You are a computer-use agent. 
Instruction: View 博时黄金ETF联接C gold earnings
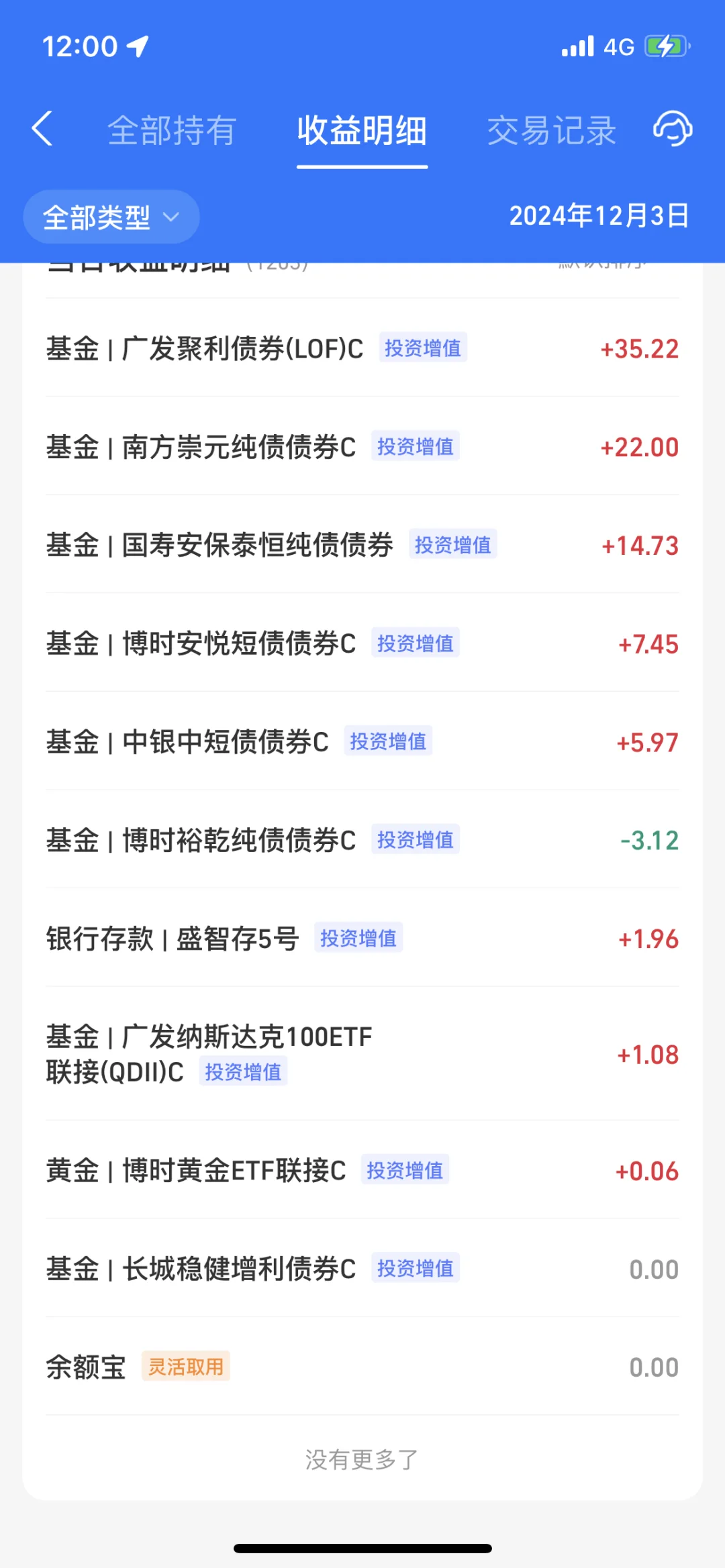(362, 1171)
